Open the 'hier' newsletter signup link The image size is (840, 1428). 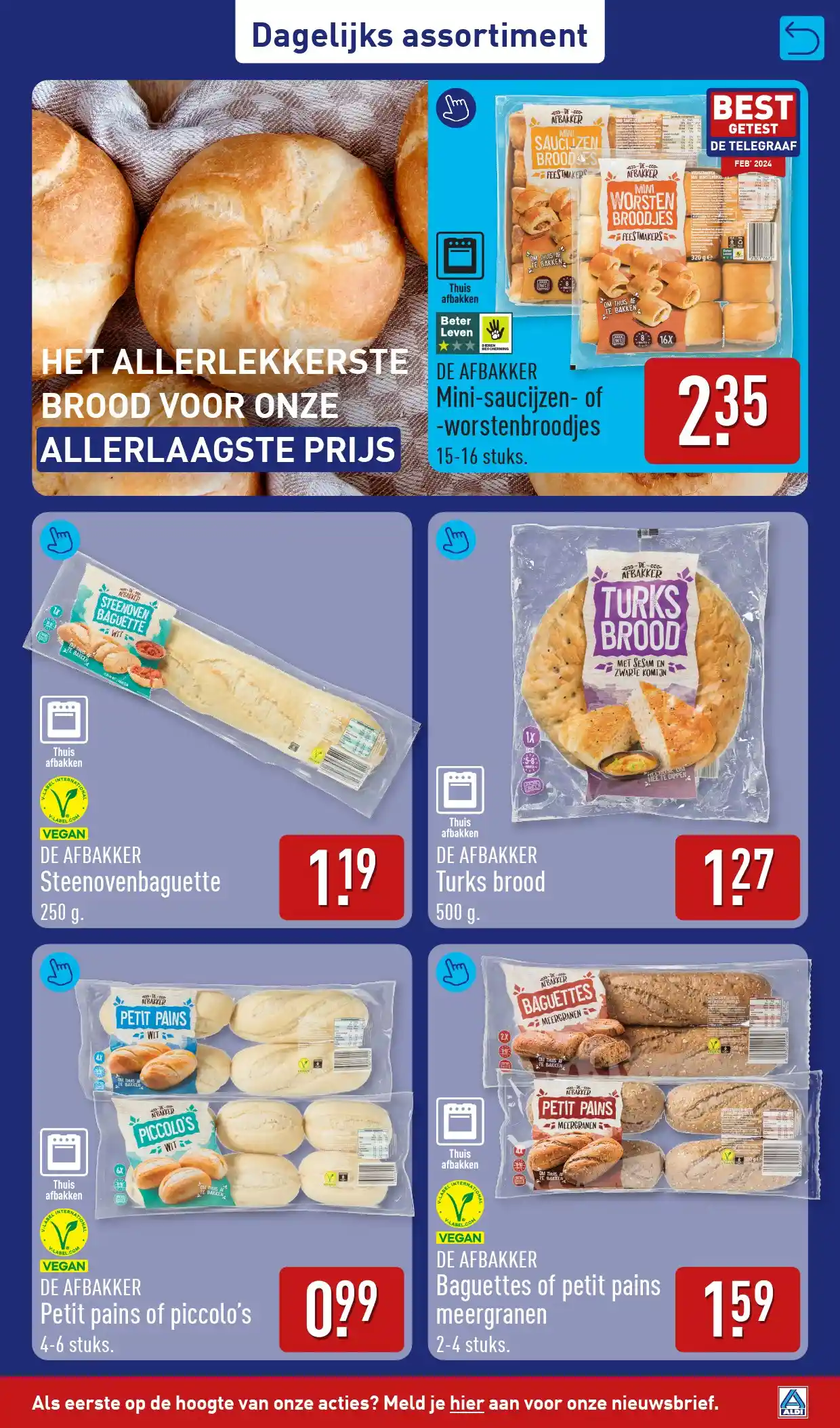pyautogui.click(x=467, y=1402)
